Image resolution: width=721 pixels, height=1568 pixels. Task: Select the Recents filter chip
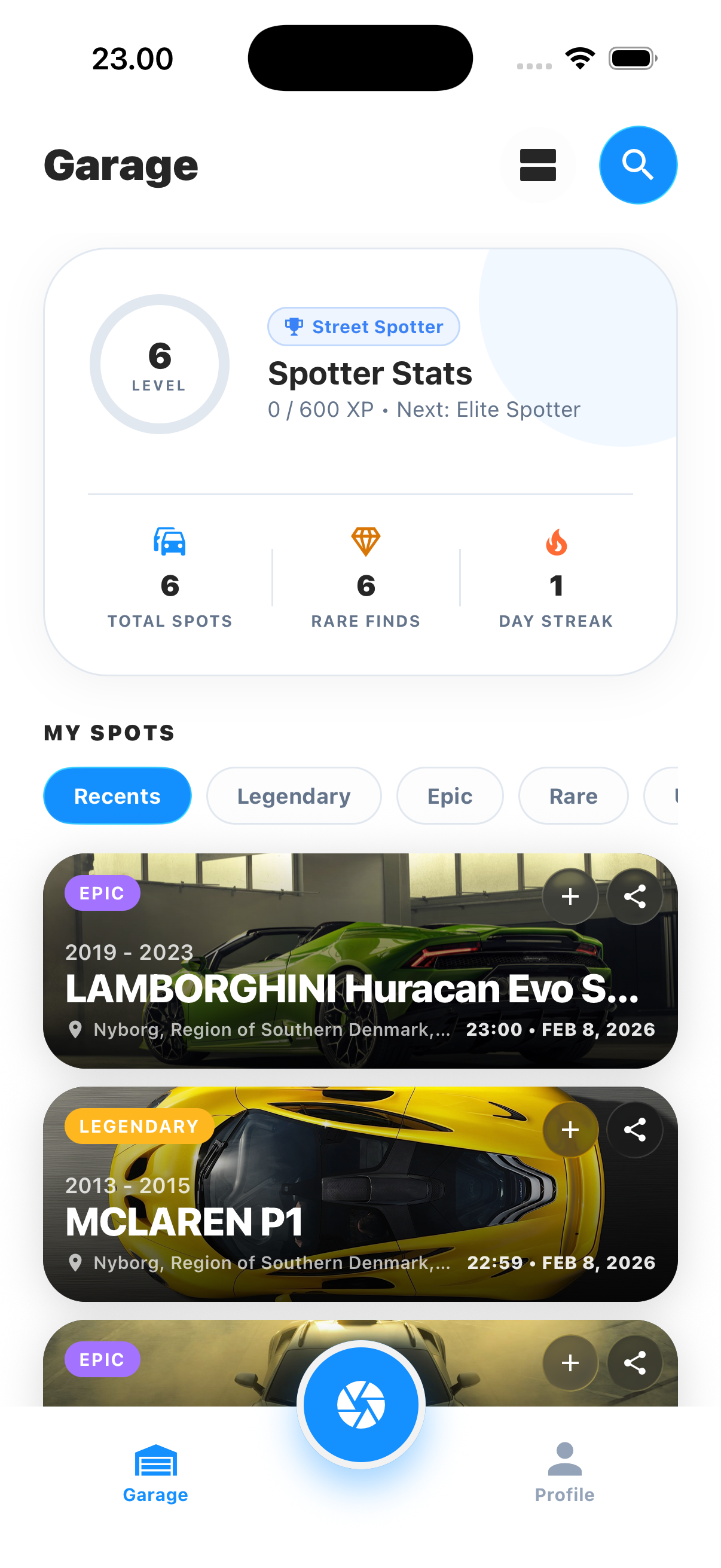click(x=117, y=795)
